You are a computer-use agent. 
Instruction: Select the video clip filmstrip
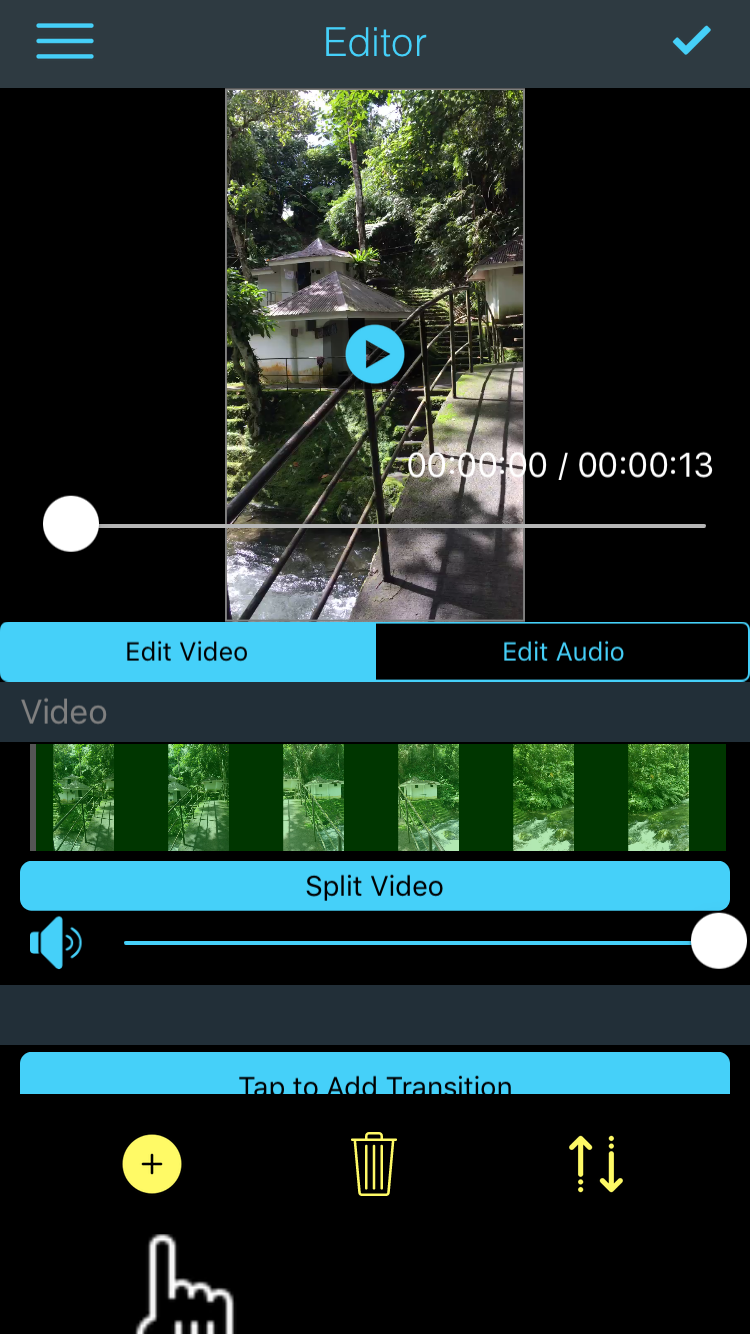click(x=378, y=797)
